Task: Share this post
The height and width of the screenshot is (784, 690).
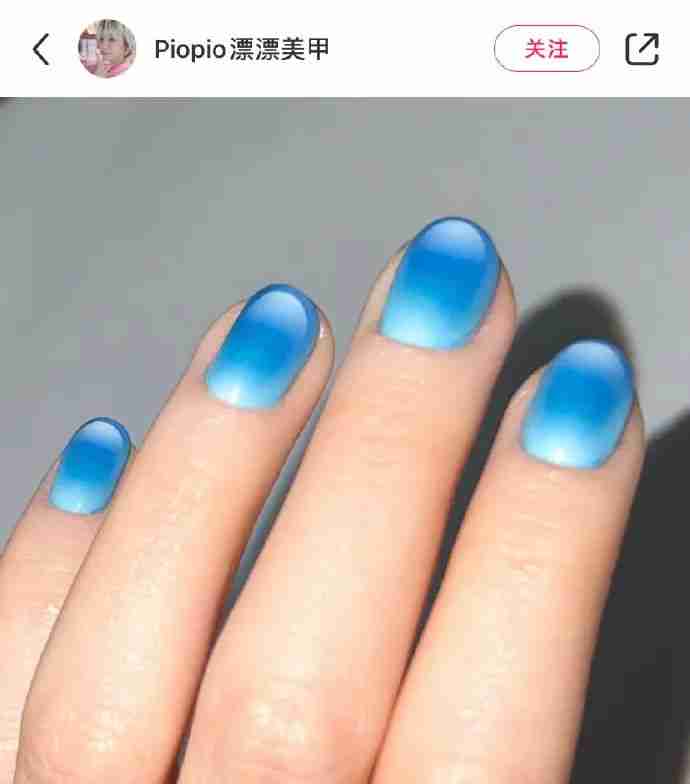Action: click(641, 49)
